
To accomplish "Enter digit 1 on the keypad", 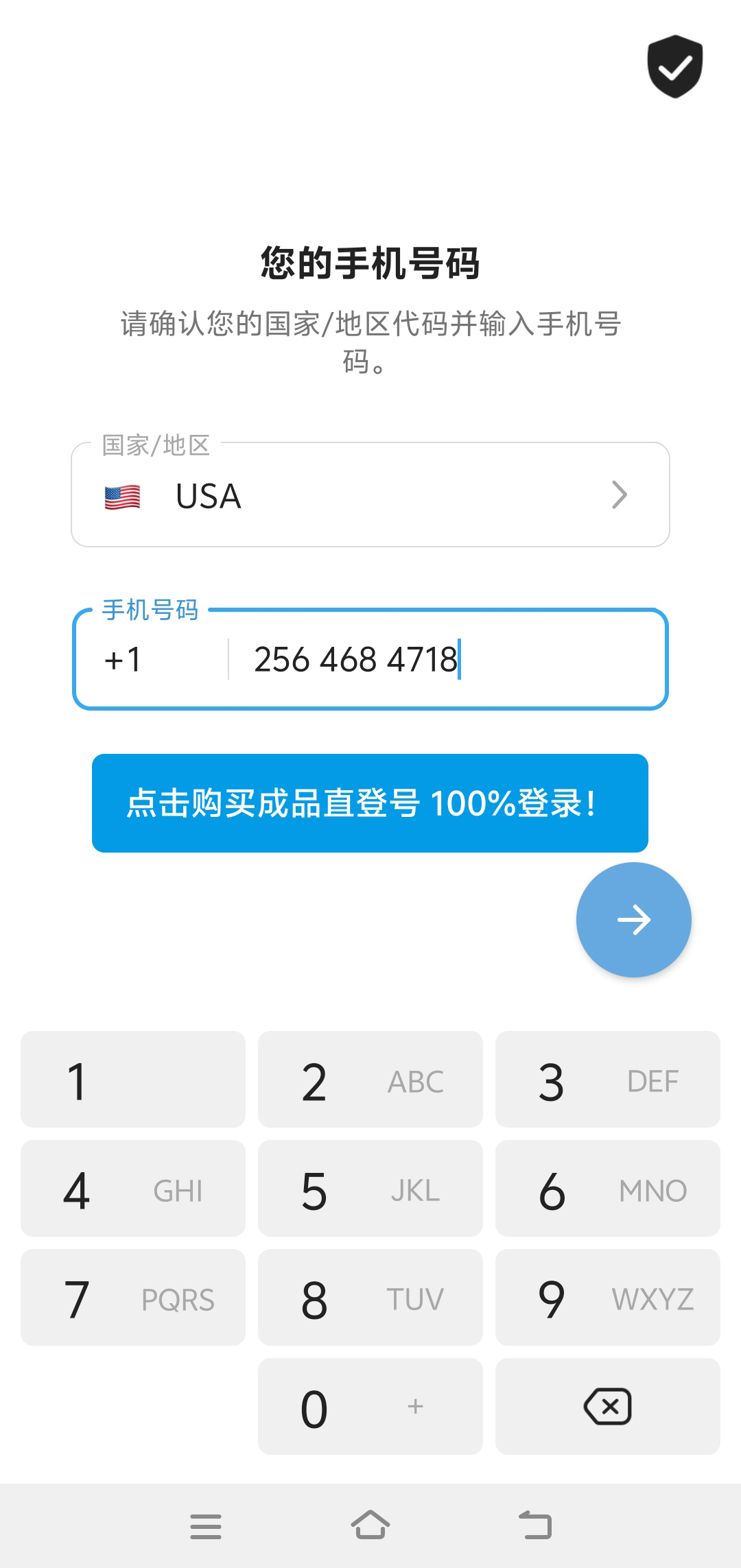I will pos(133,1080).
